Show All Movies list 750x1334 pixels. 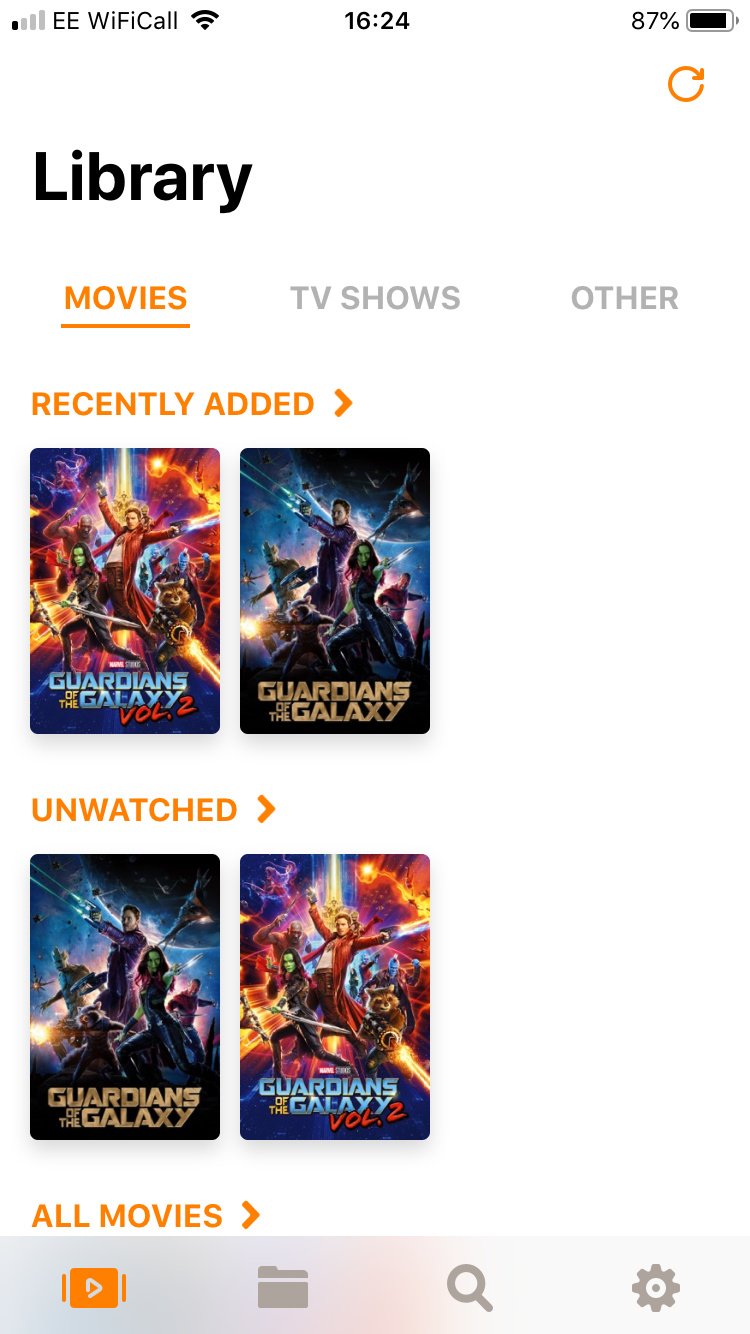pos(146,1216)
